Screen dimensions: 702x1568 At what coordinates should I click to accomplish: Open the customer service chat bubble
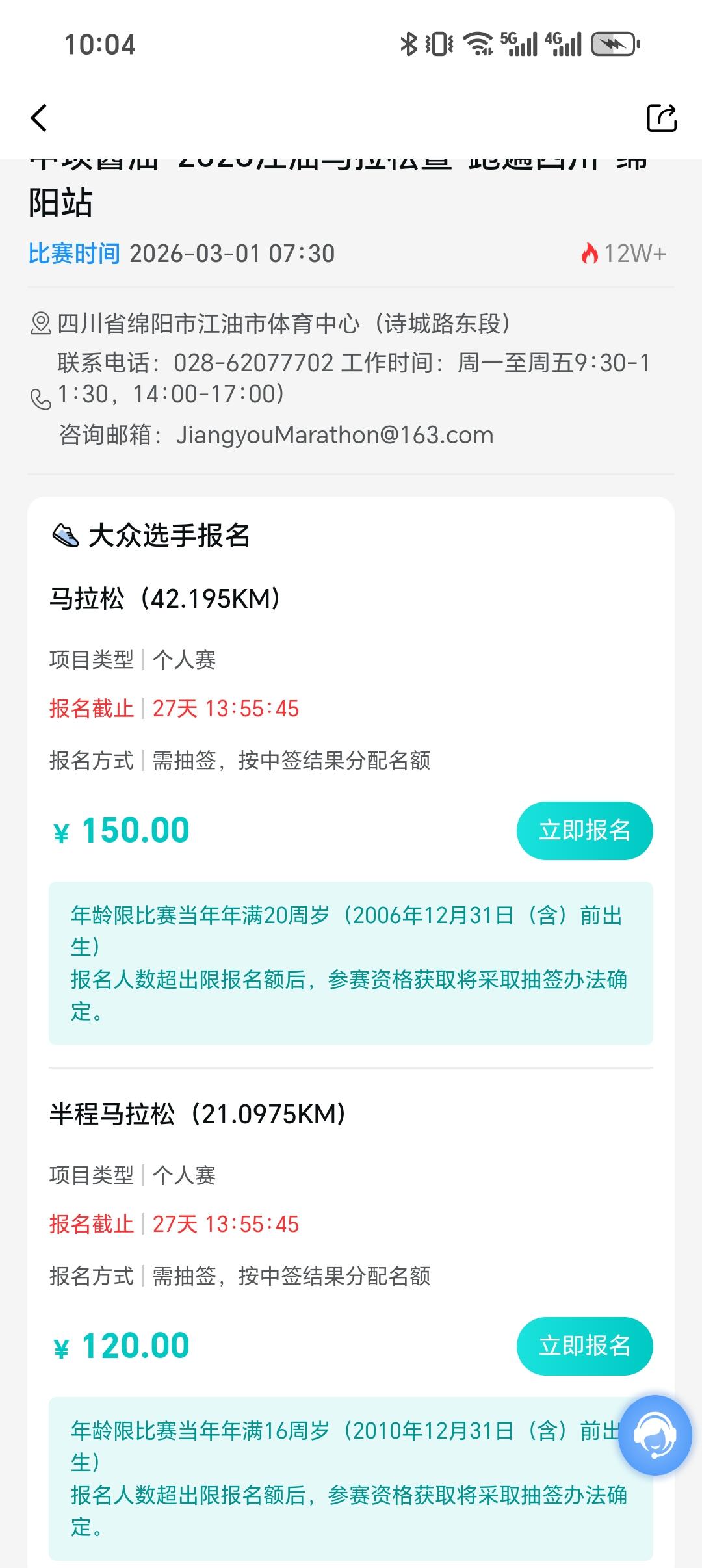(655, 1435)
